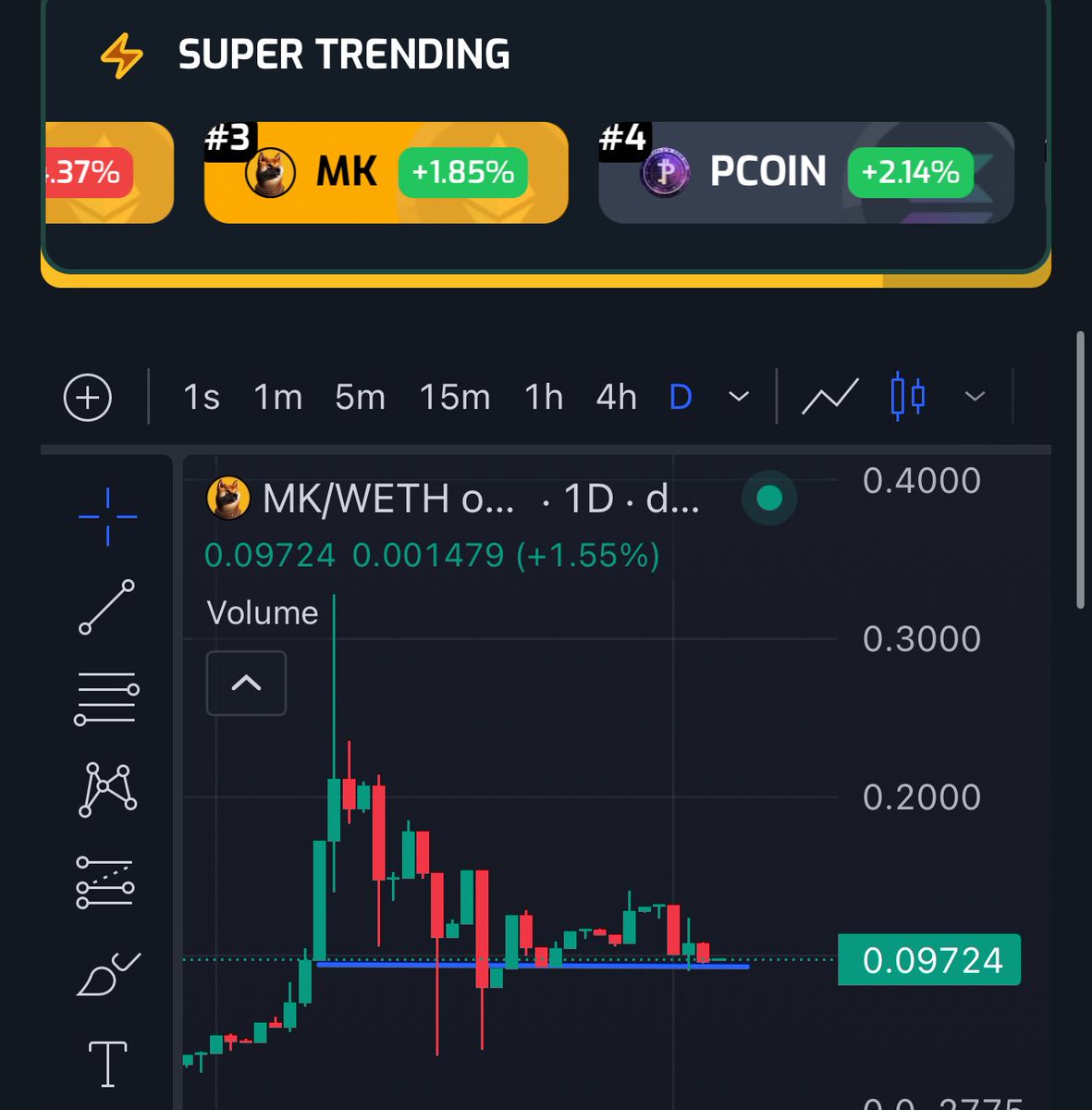Add an indicator with the plus icon
Image resolution: width=1092 pixels, height=1110 pixels.
88,398
